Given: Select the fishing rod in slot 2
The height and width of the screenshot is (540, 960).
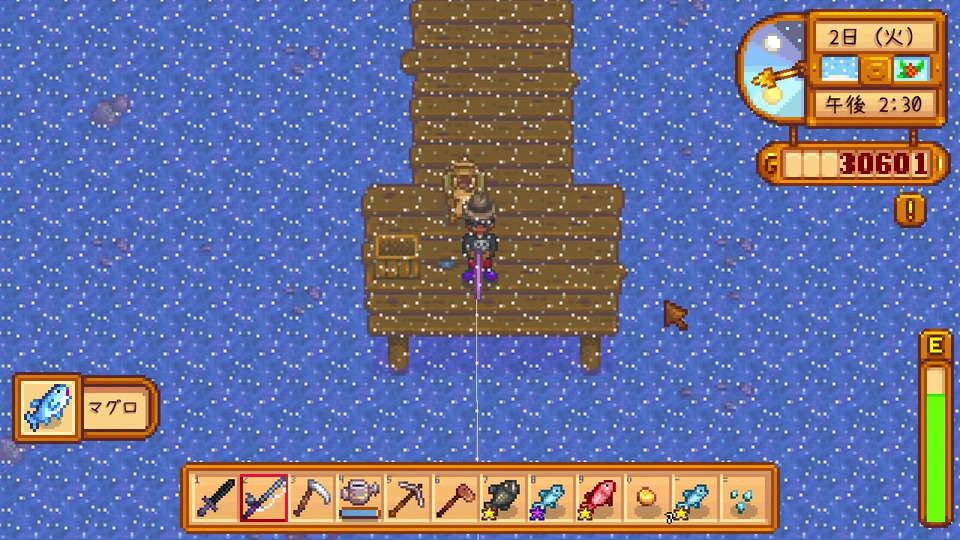Looking at the screenshot, I should [x=264, y=497].
